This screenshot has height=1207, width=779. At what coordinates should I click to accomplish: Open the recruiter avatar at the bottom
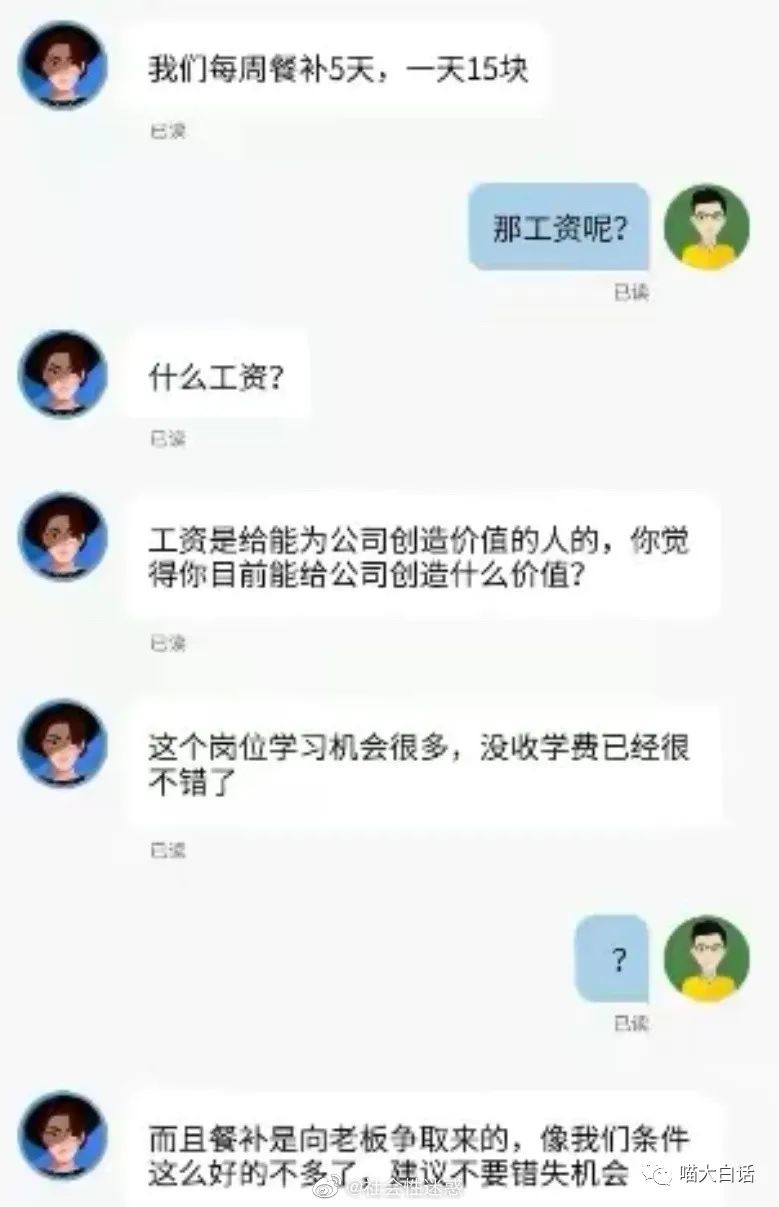(x=62, y=1138)
